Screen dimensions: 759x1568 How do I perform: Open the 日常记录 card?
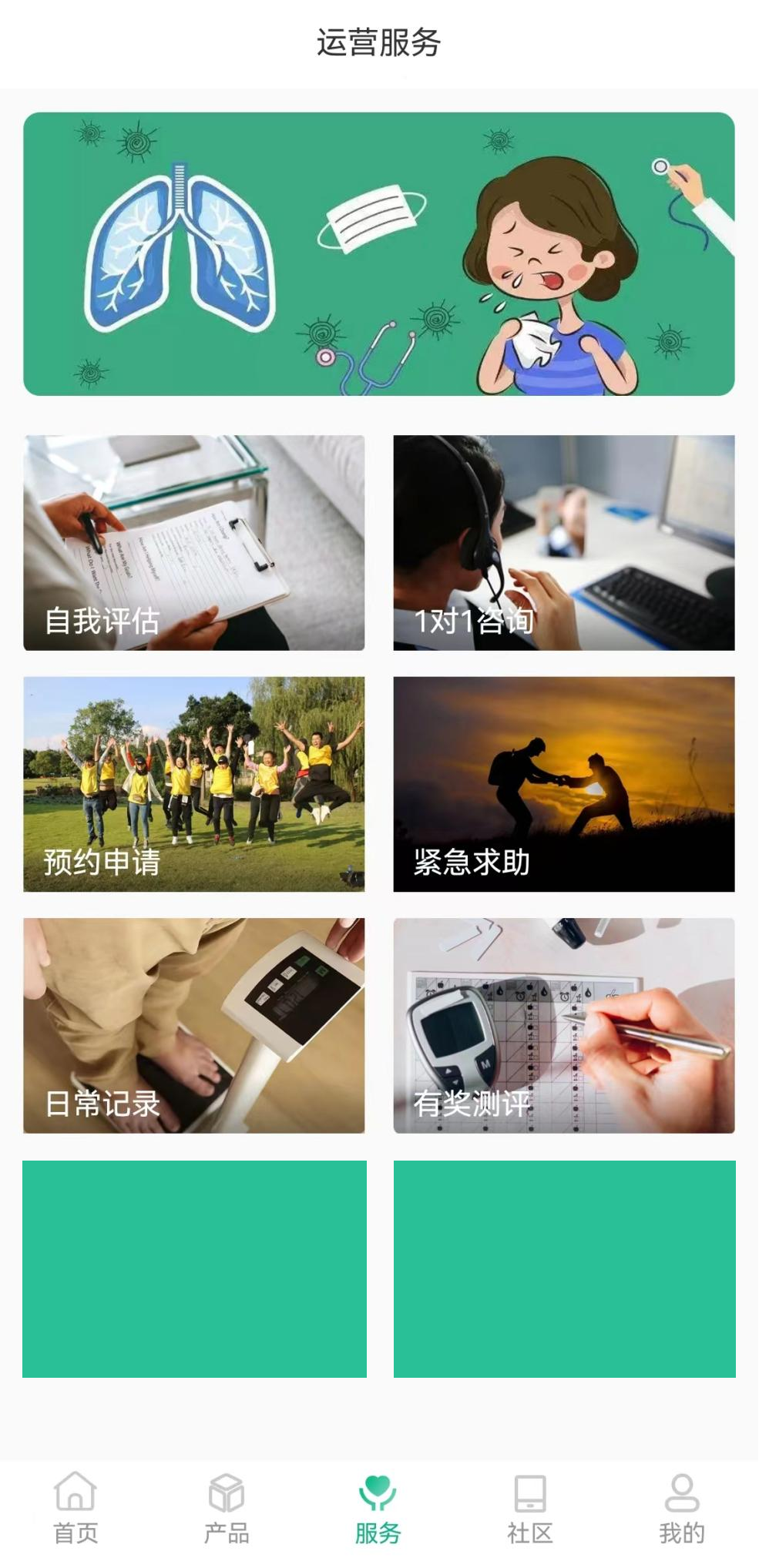pos(193,1024)
